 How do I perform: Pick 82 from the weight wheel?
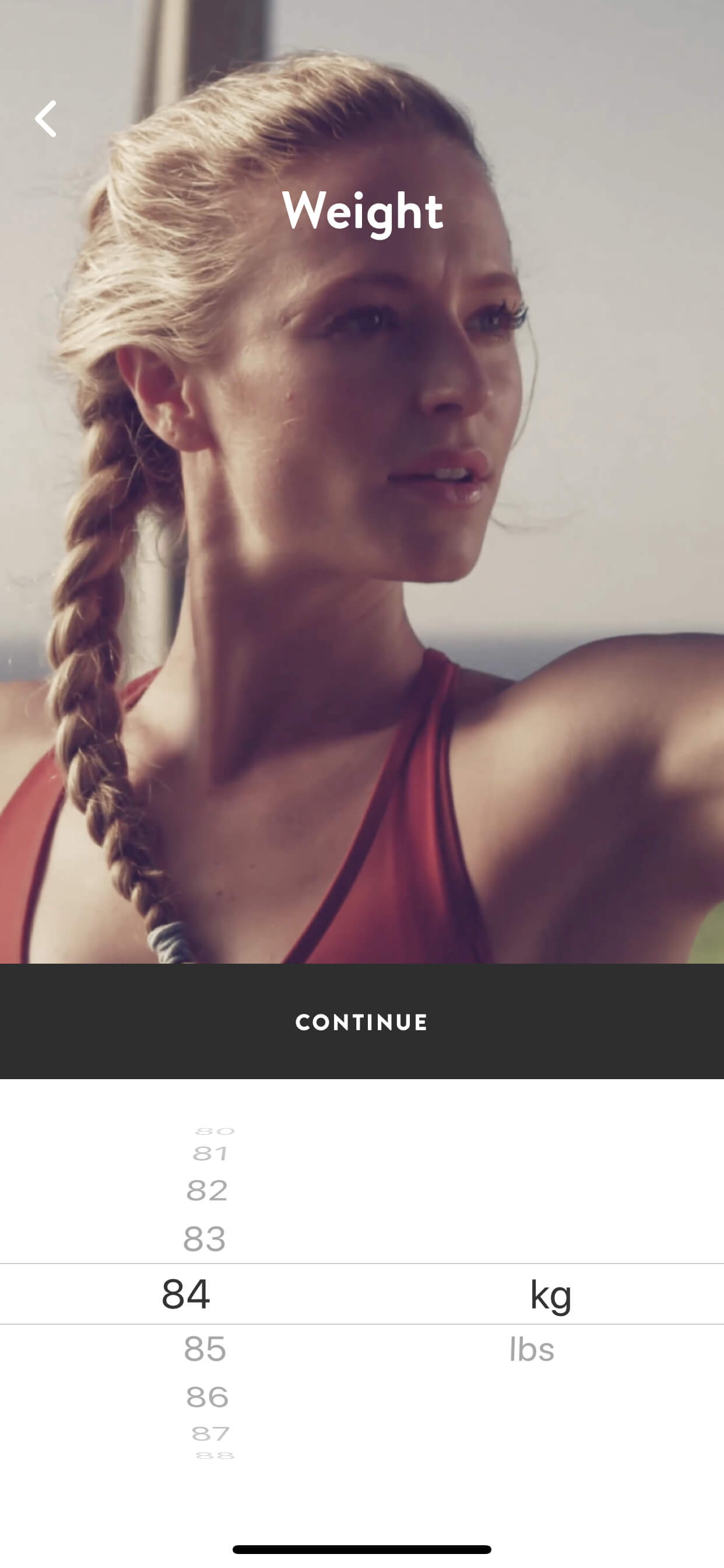click(207, 1190)
